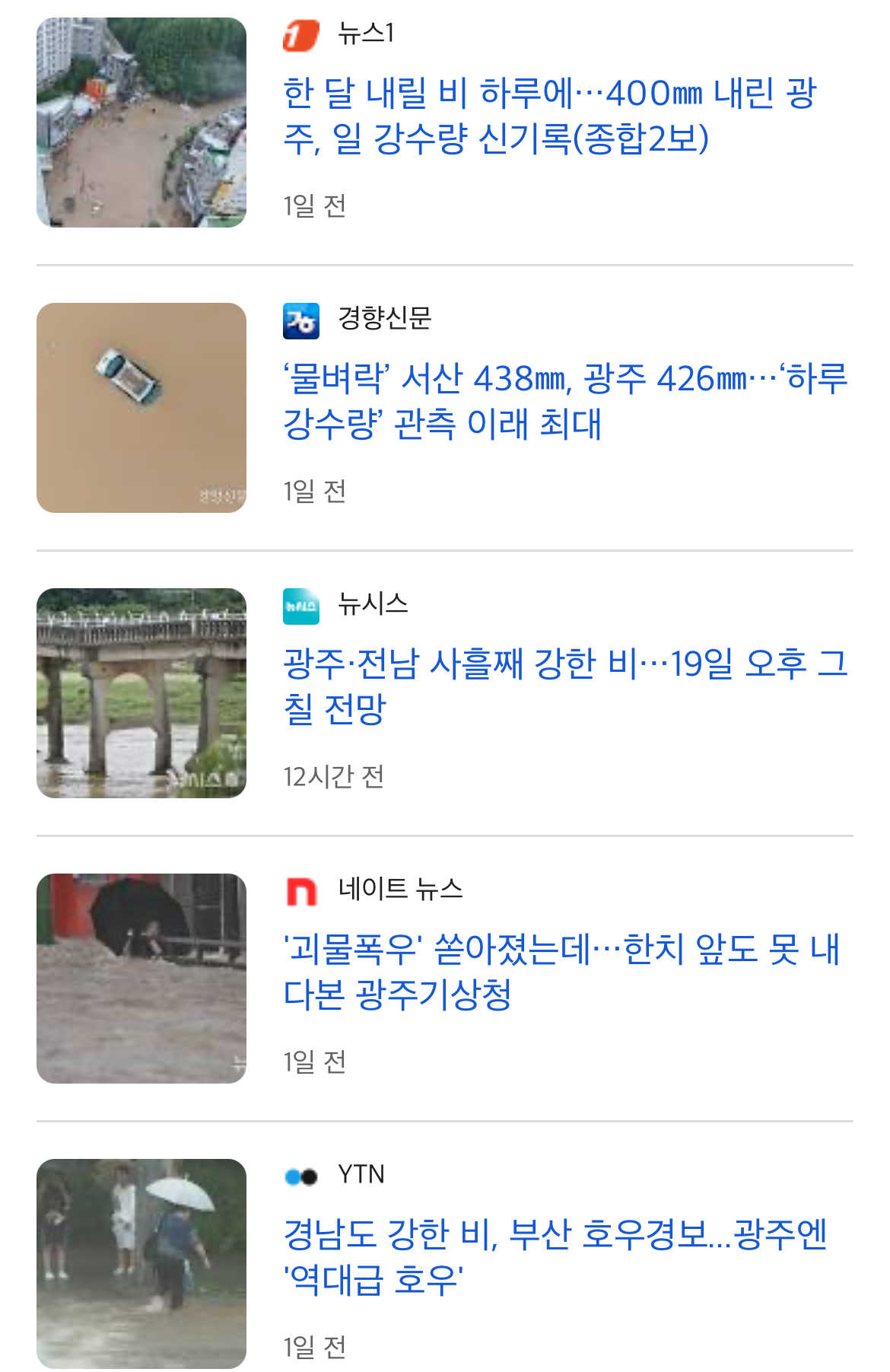Image resolution: width=890 pixels, height=1372 pixels.
Task: Tap the flooded street thumbnail from YTN
Action: (141, 1264)
